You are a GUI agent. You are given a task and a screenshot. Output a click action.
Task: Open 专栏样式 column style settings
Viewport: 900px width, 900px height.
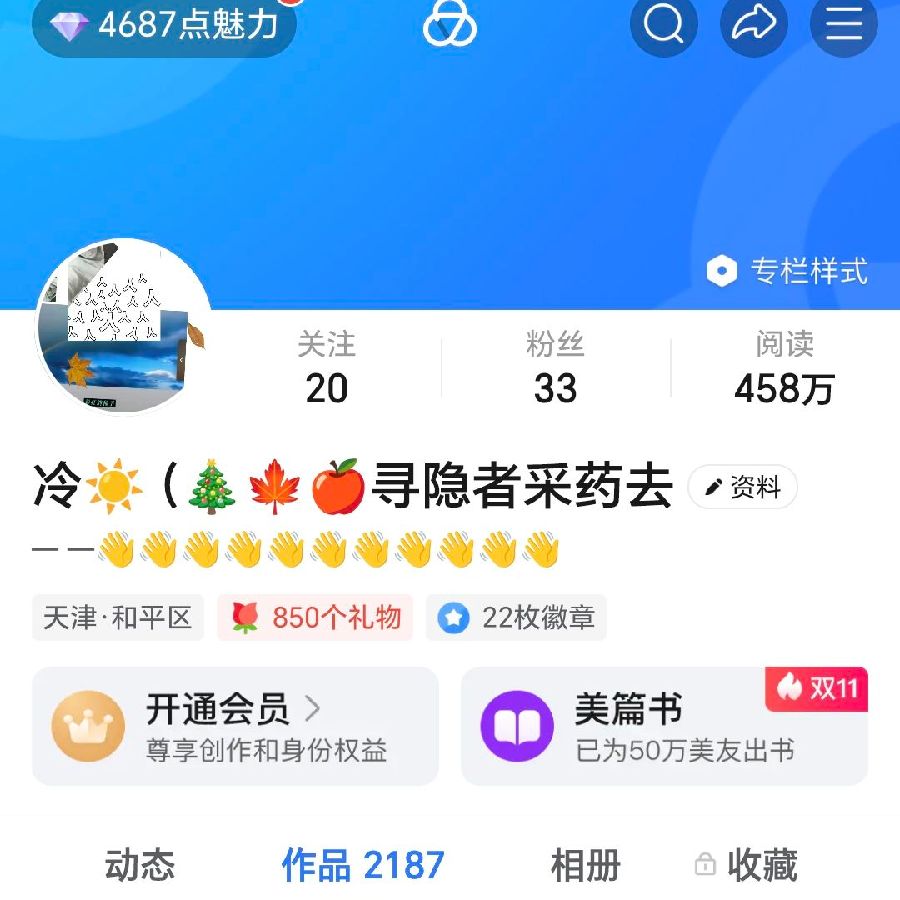click(x=788, y=271)
